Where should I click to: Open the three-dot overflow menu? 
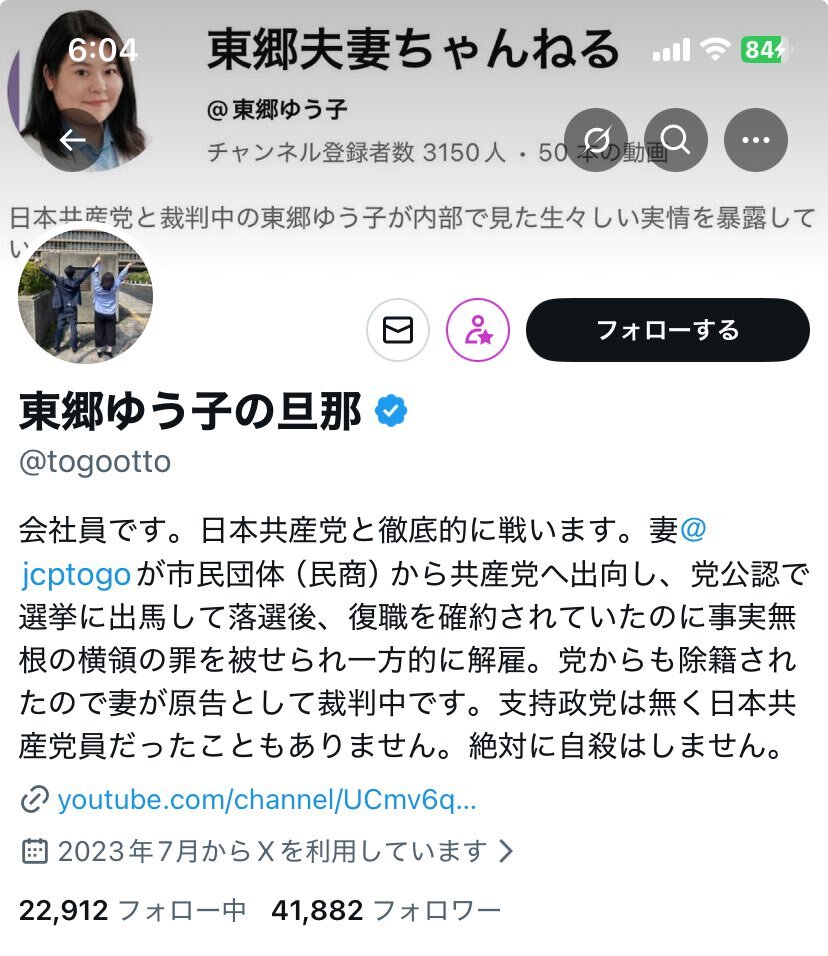755,140
